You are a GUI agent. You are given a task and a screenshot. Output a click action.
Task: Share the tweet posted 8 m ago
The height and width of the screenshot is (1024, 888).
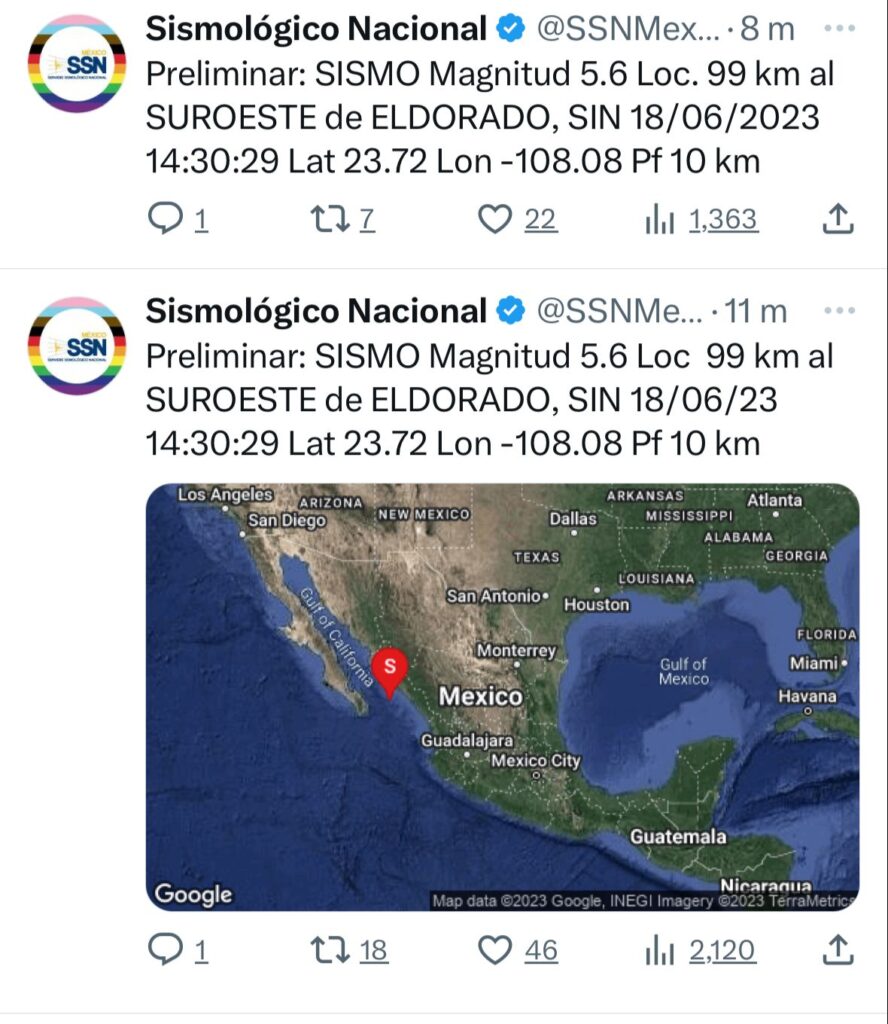pyautogui.click(x=837, y=219)
